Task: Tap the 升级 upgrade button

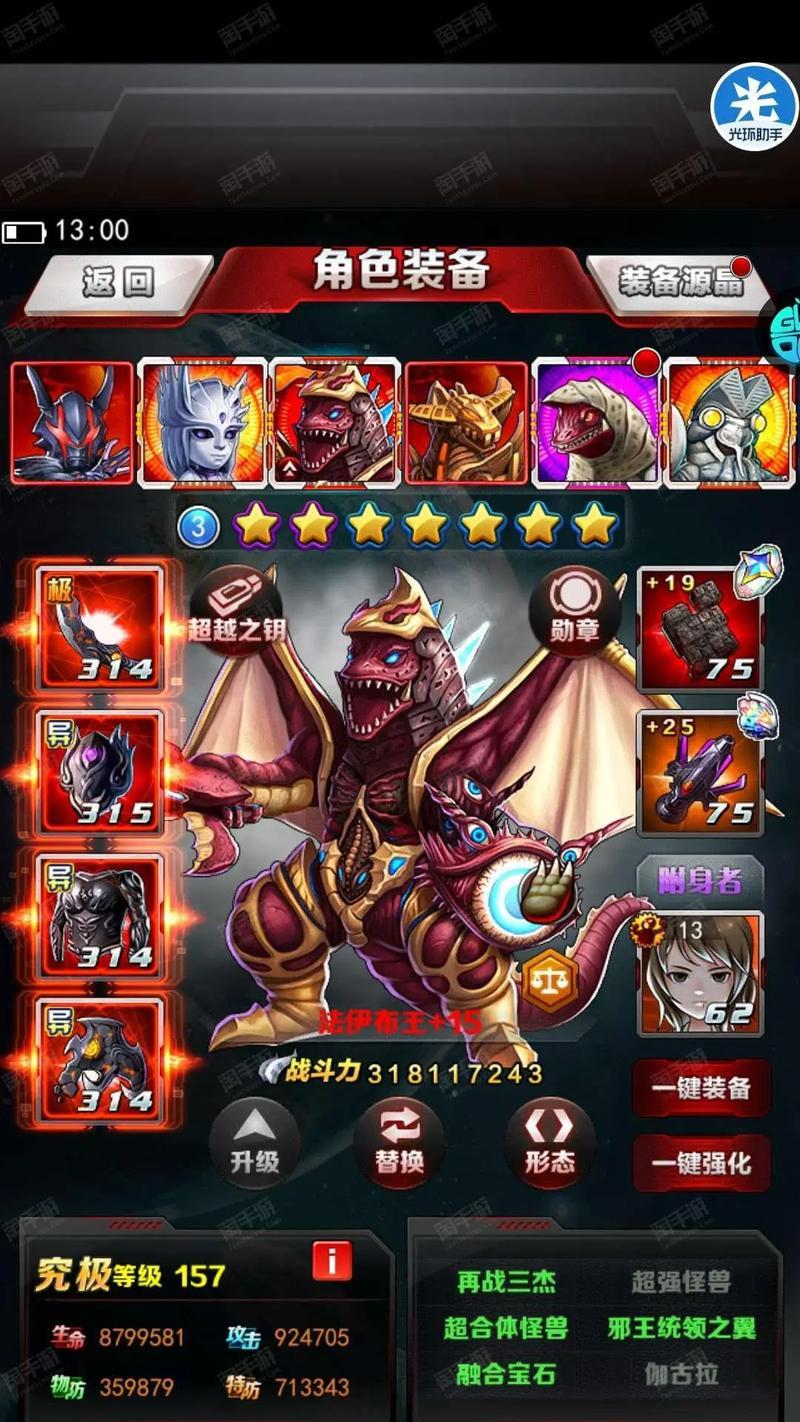Action: (x=255, y=1141)
